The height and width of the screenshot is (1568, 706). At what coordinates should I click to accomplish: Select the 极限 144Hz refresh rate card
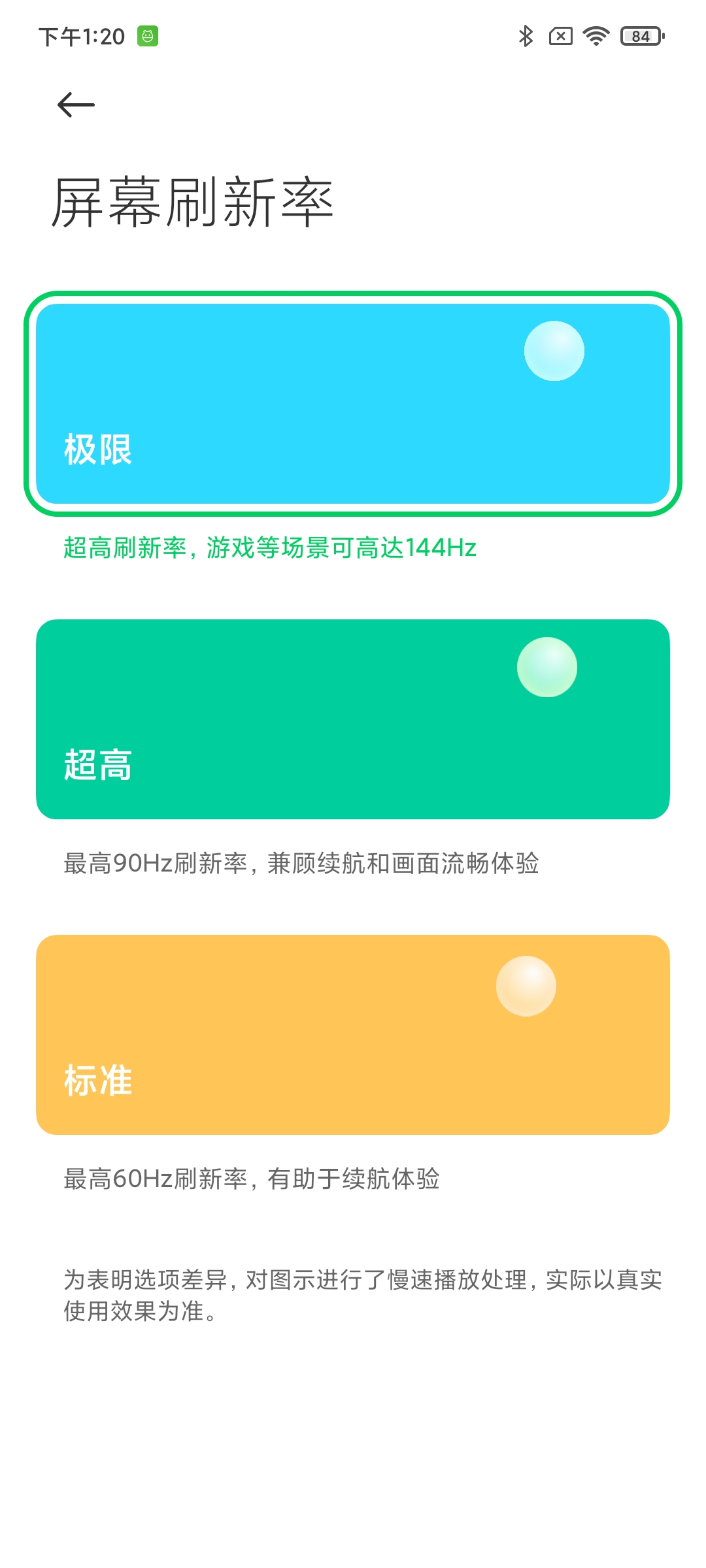(353, 404)
